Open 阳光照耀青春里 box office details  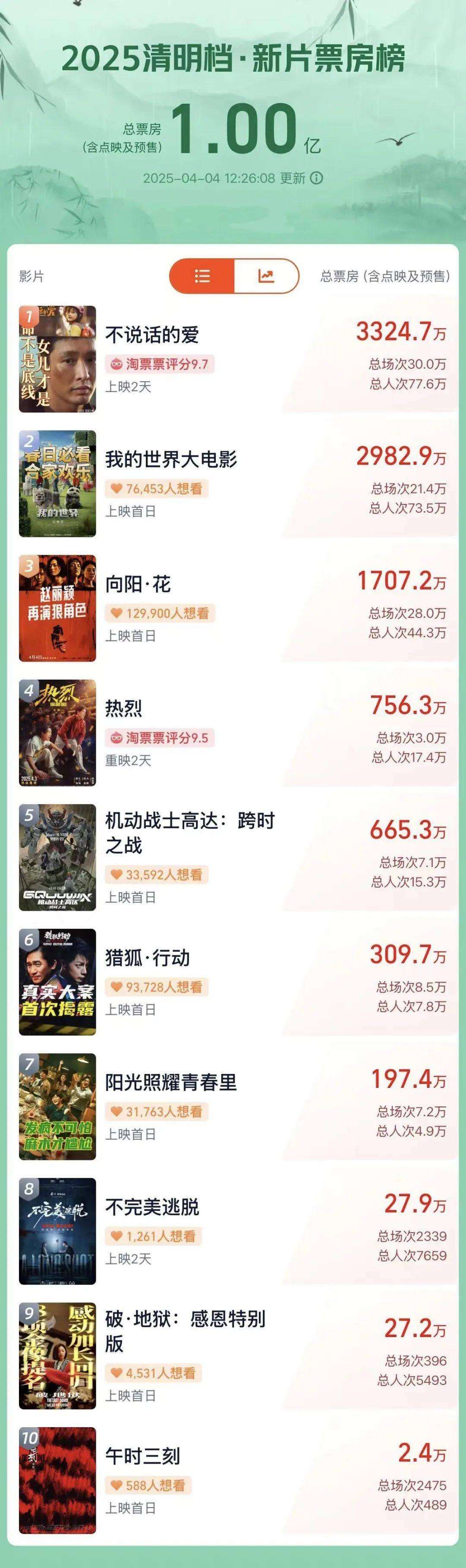point(171,1082)
